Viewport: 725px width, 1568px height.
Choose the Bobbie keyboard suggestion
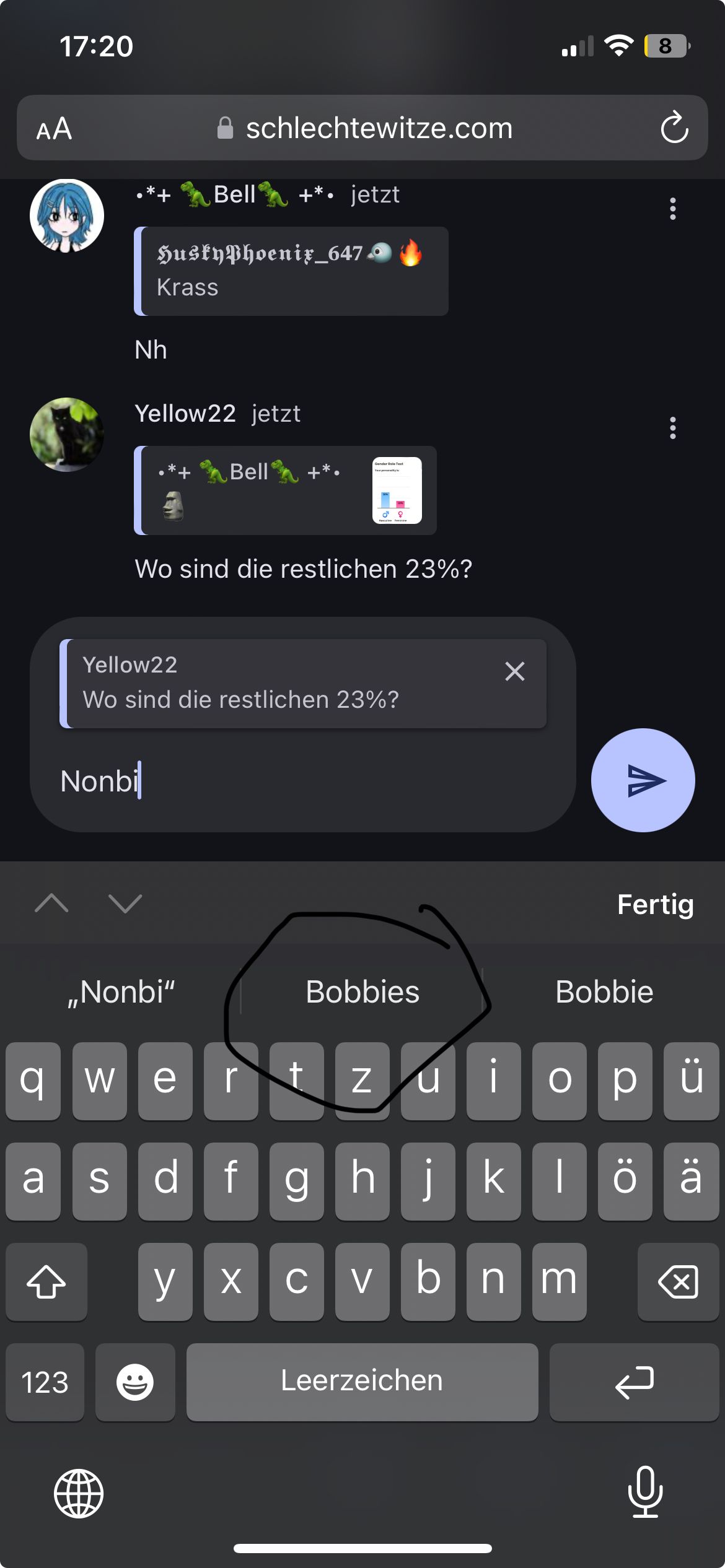[x=604, y=992]
